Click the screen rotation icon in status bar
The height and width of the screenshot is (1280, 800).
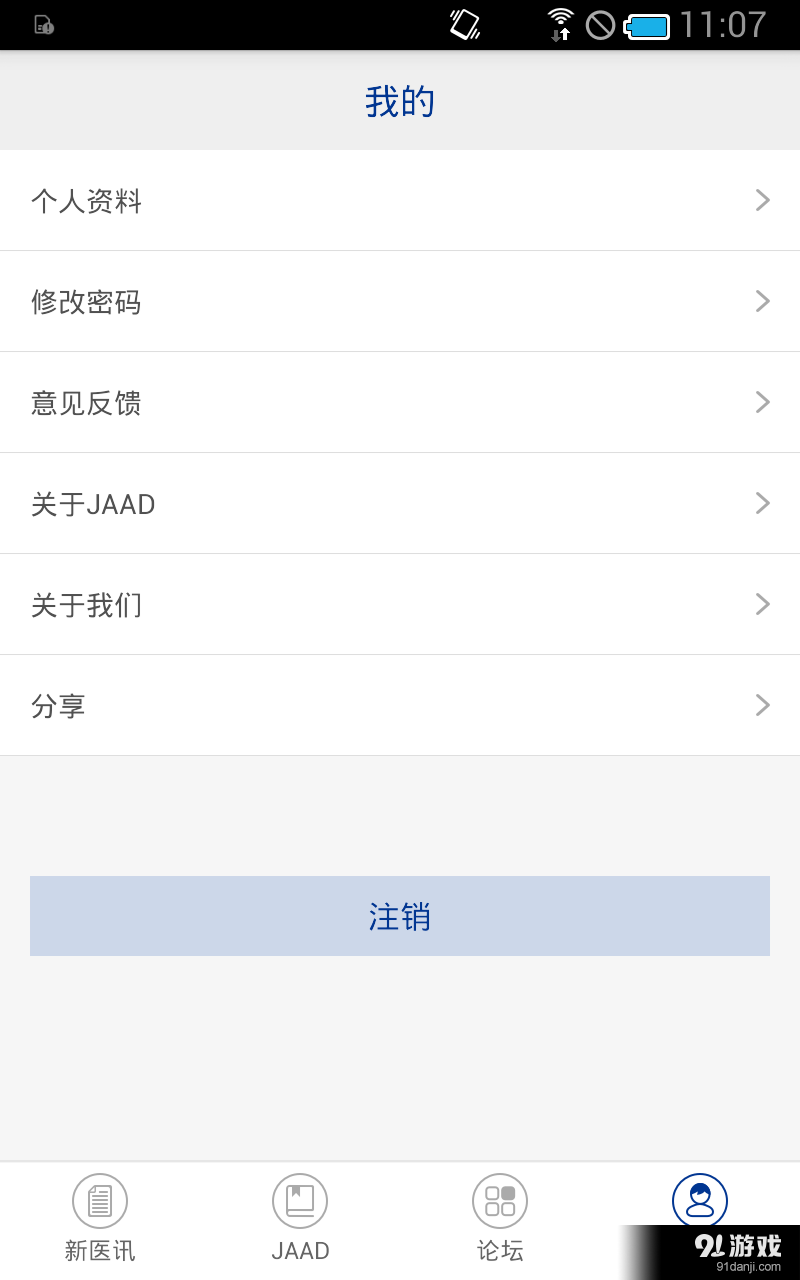[x=463, y=24]
